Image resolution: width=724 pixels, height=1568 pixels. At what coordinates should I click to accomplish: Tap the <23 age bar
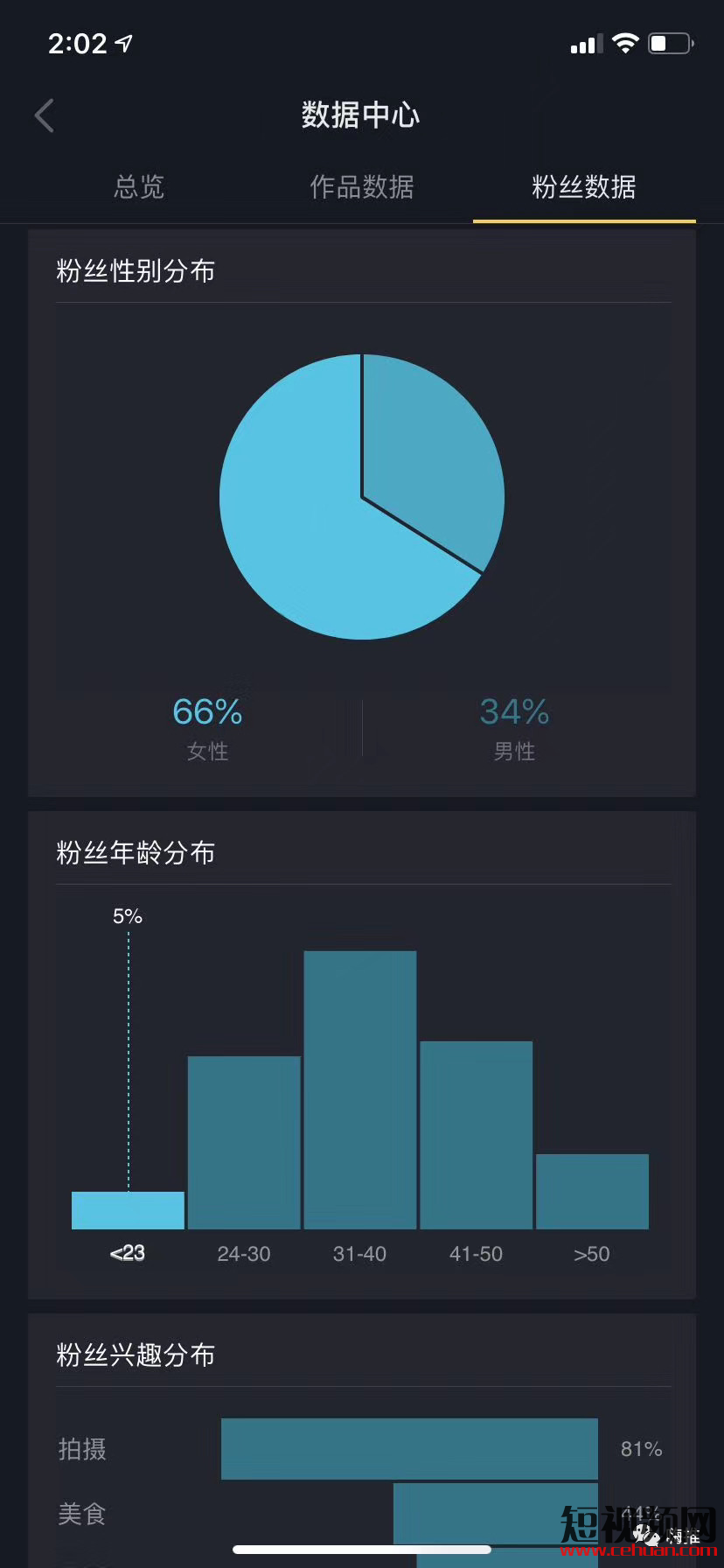(128, 1210)
